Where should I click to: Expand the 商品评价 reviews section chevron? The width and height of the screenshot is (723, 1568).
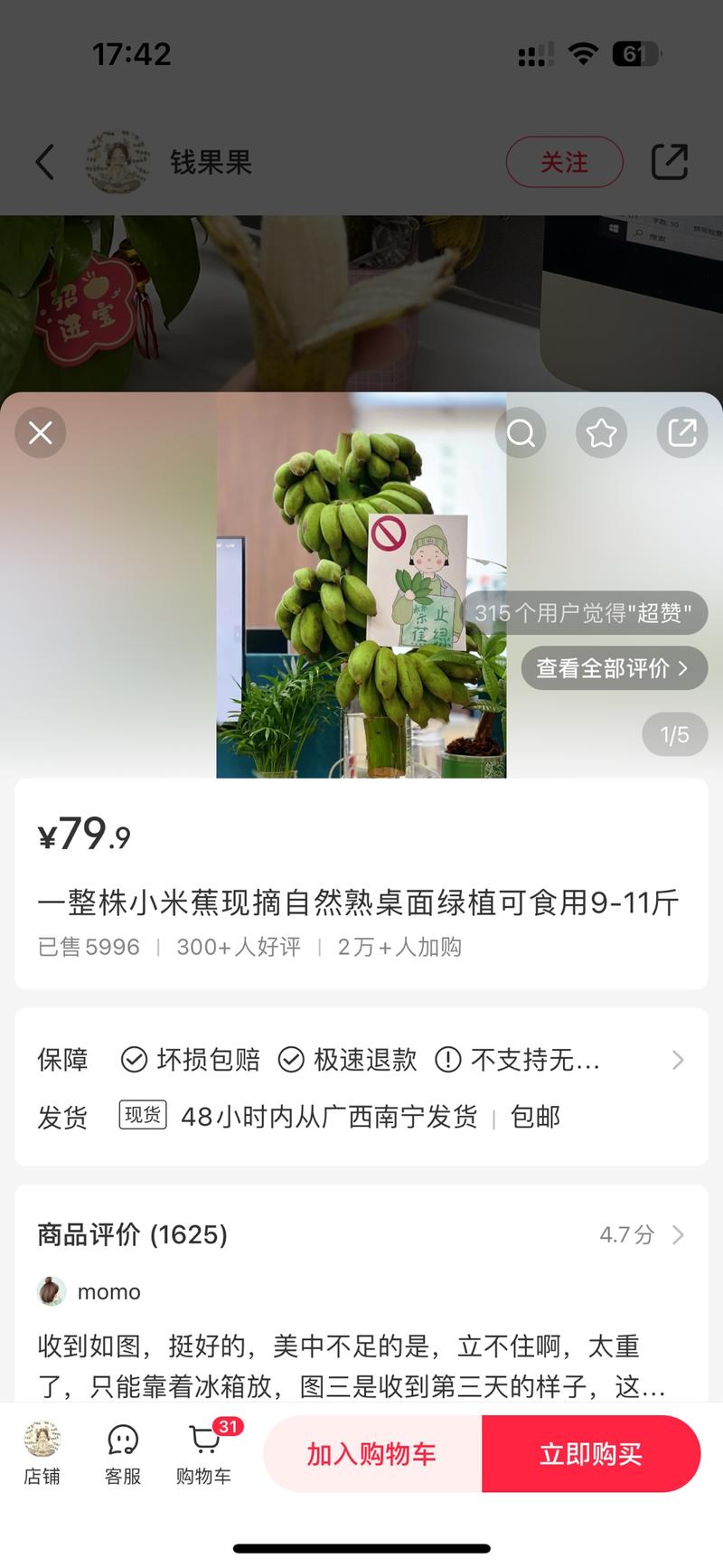[679, 1233]
